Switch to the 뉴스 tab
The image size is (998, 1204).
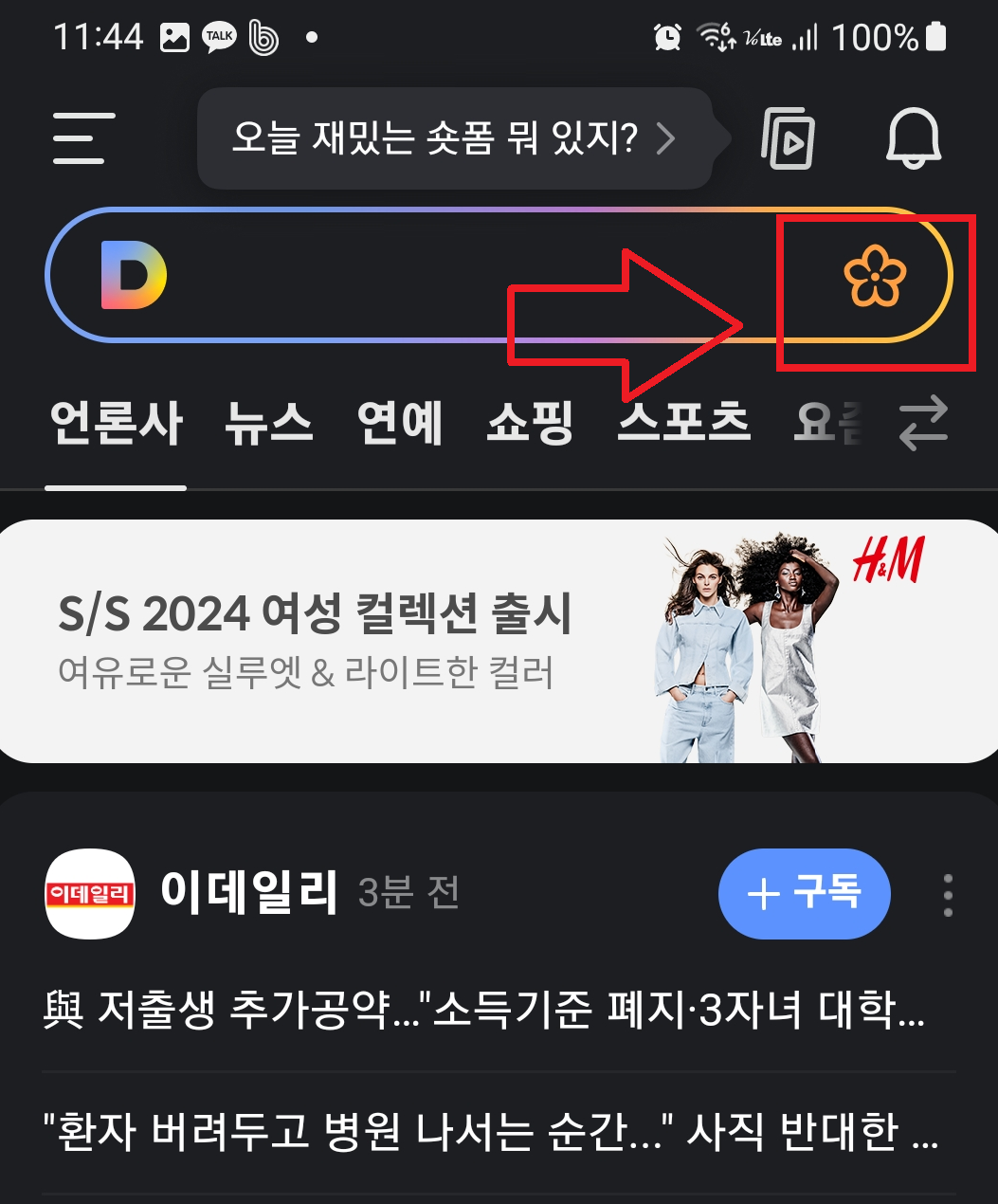[x=270, y=425]
